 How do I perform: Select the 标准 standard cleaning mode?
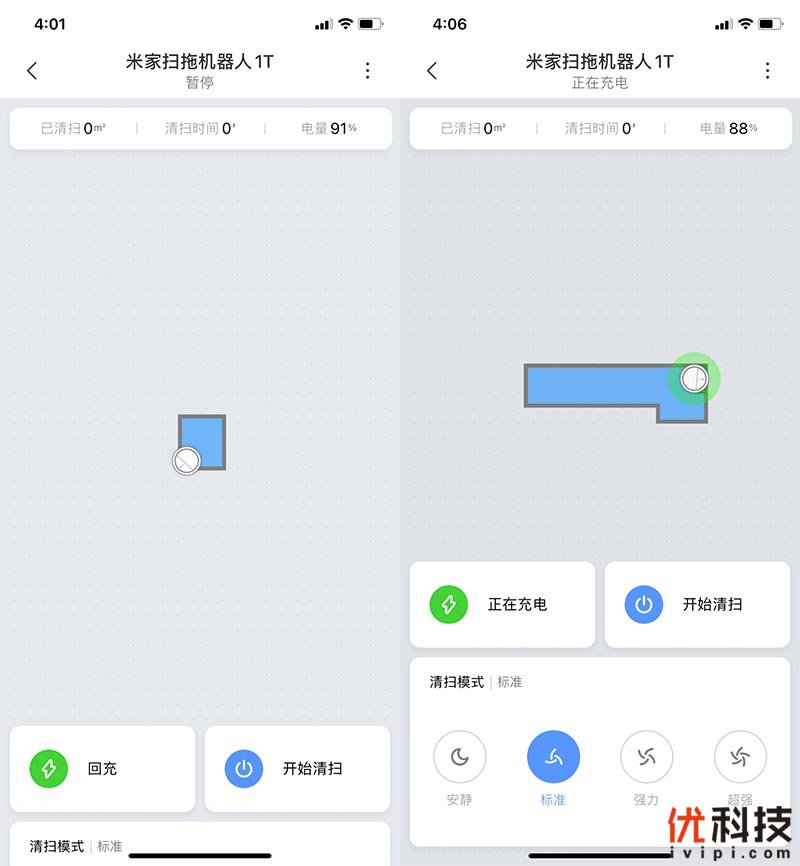553,757
